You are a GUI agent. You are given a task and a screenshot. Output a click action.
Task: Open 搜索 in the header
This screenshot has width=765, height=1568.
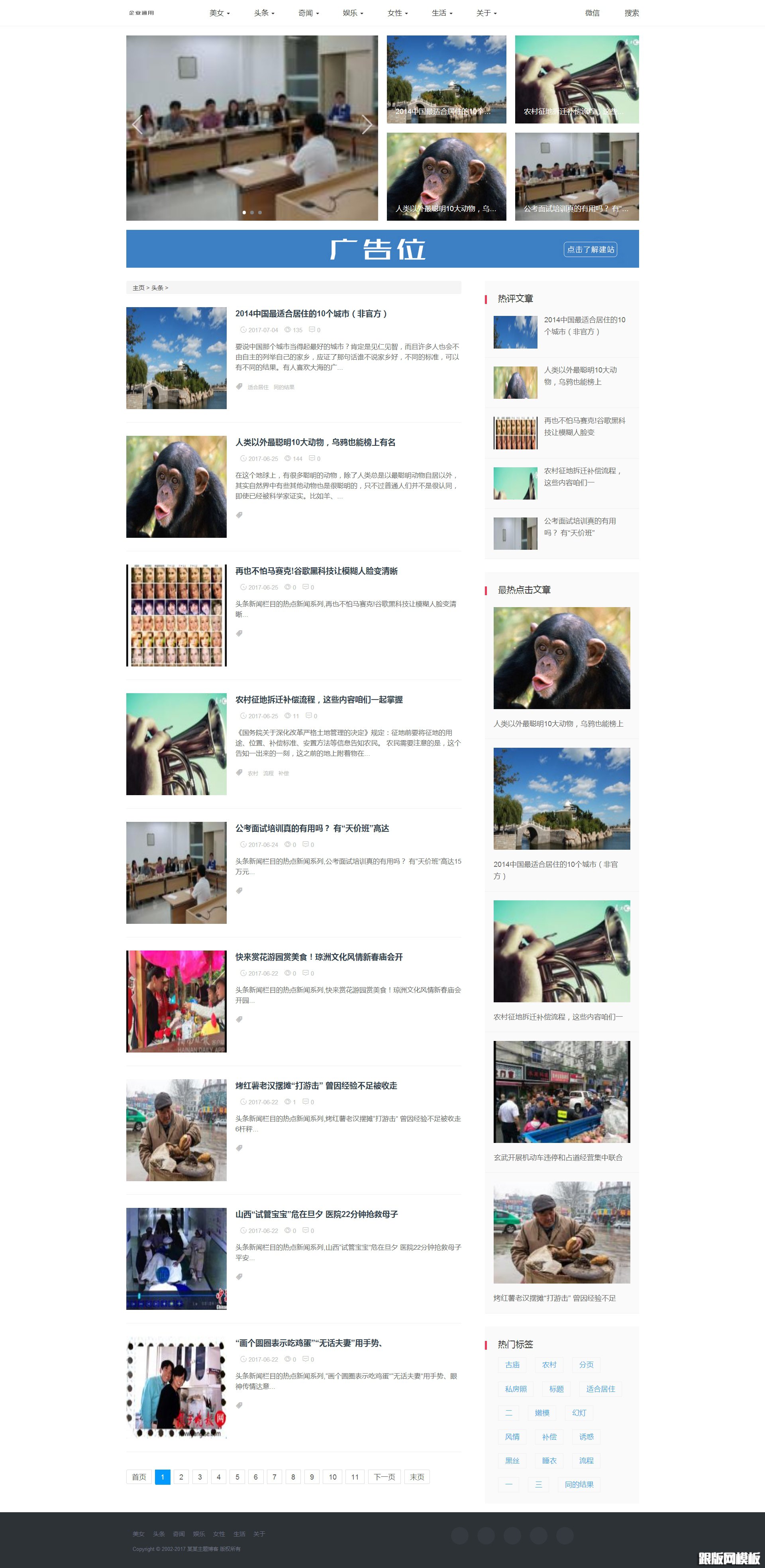point(631,13)
